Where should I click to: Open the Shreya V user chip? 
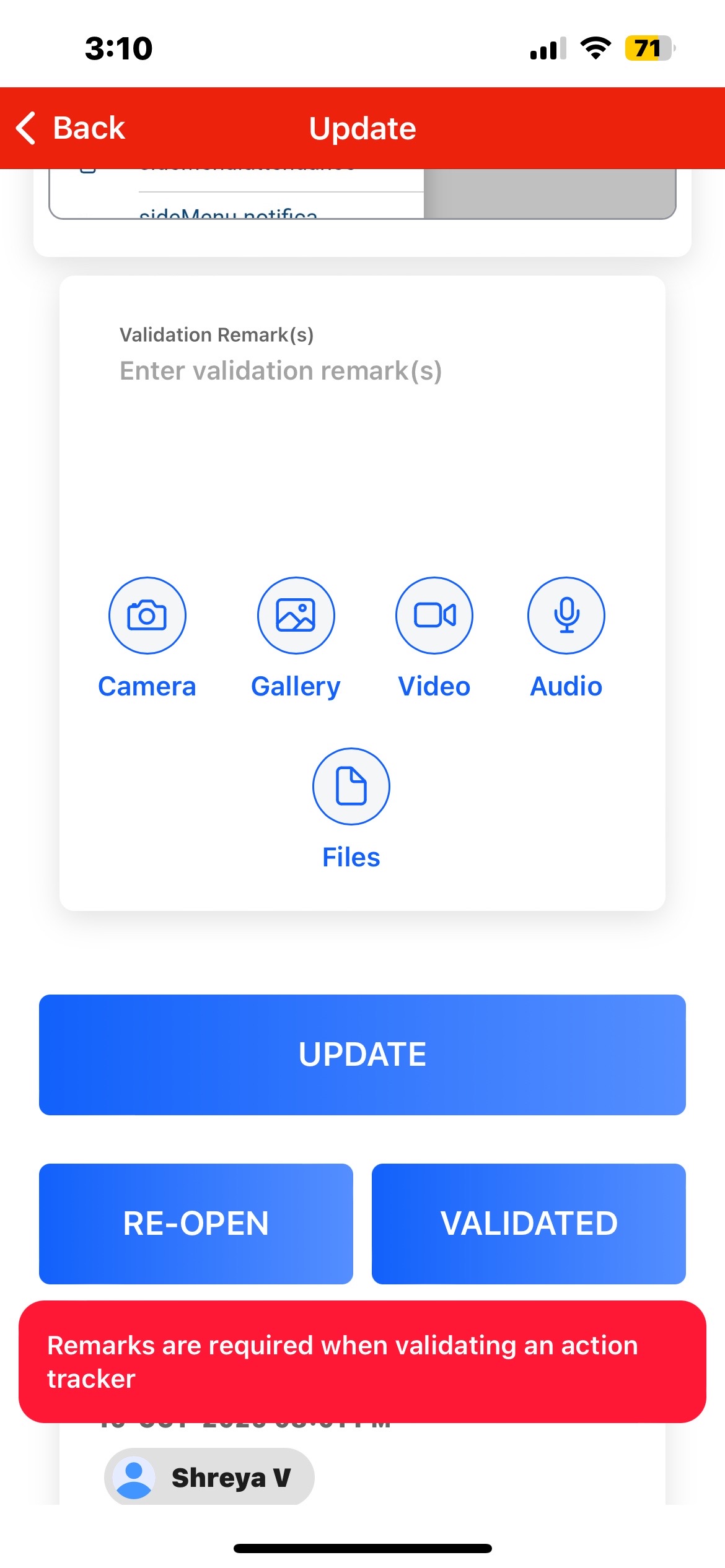(x=209, y=1478)
